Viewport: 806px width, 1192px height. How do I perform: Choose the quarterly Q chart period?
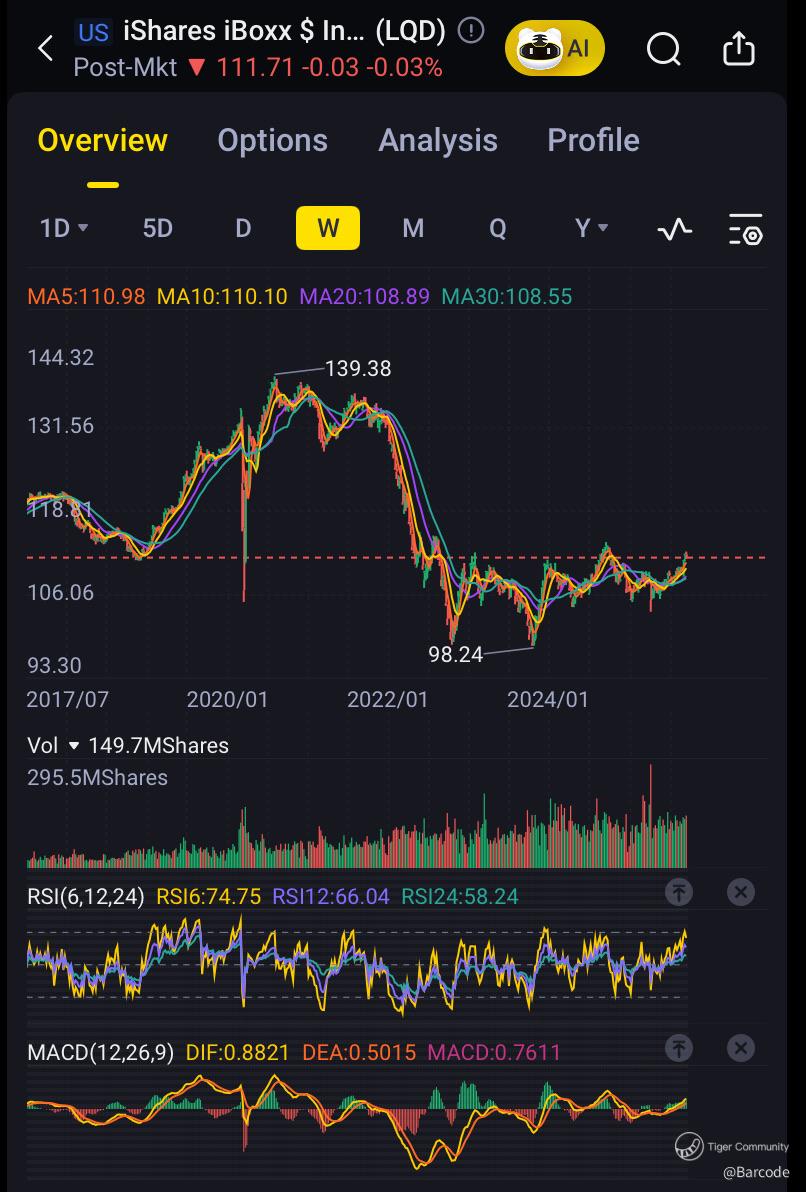(497, 228)
